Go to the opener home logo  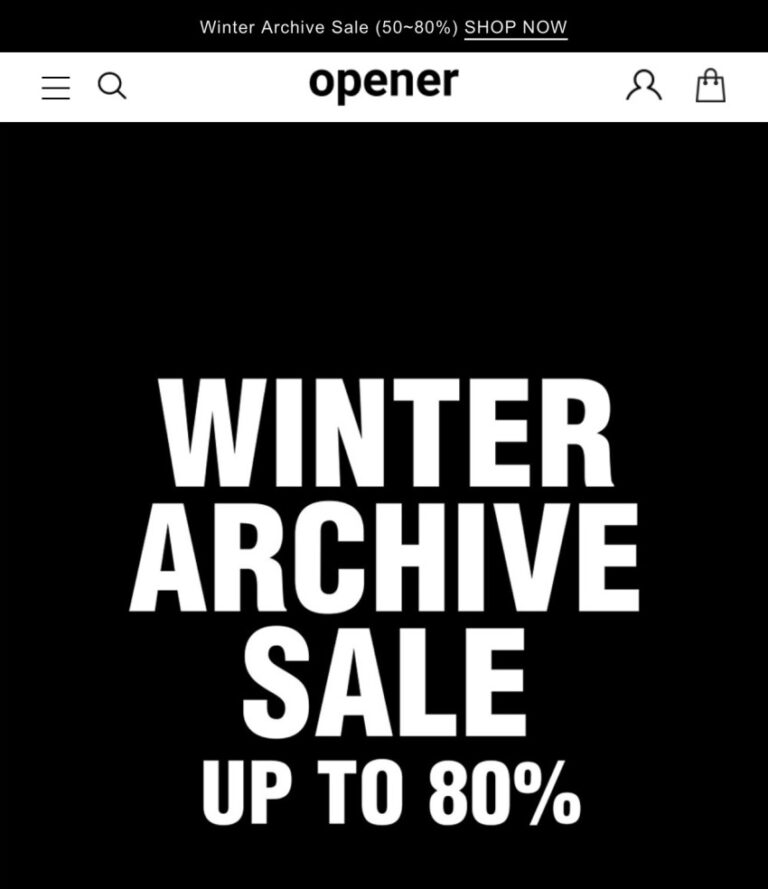(x=384, y=84)
